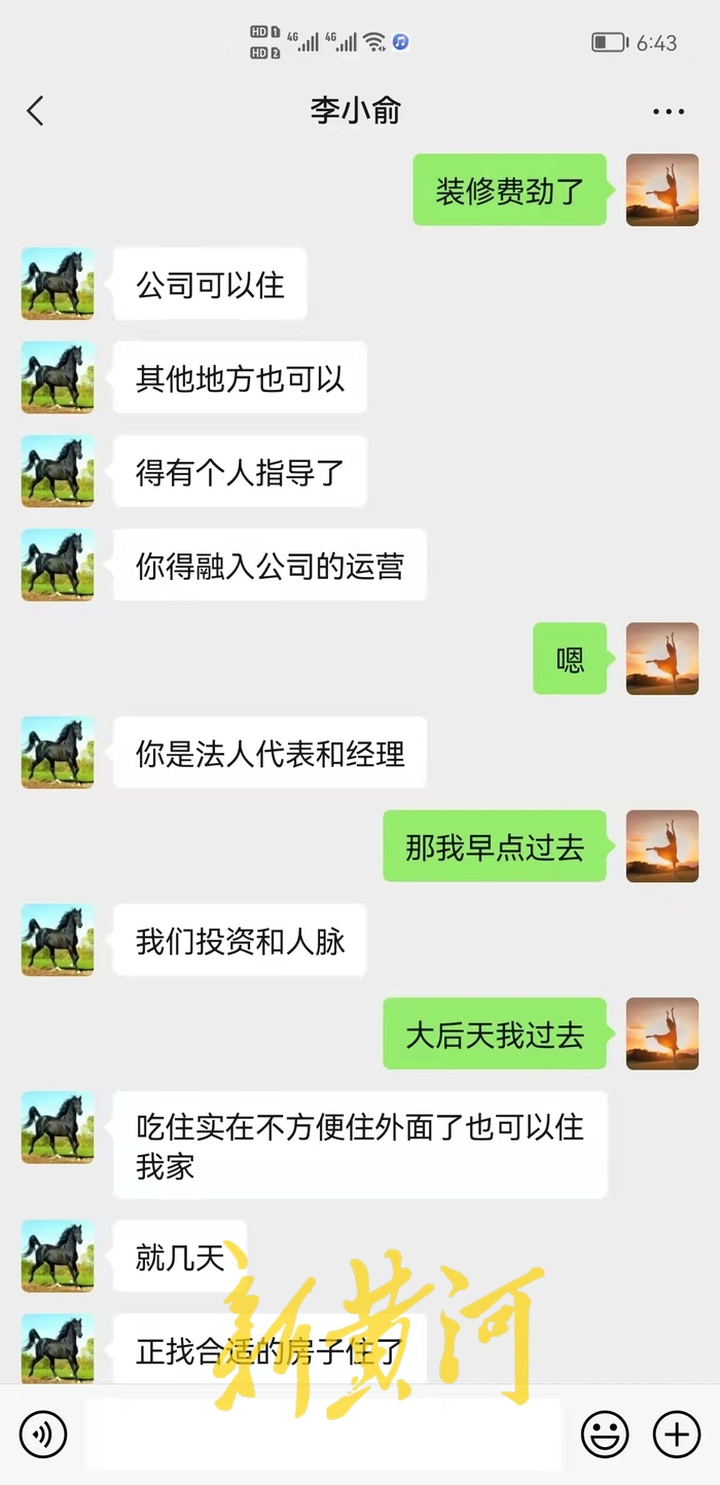The height and width of the screenshot is (1485, 720).
Task: View sender profile beside 大后天我过去
Action: click(662, 1034)
